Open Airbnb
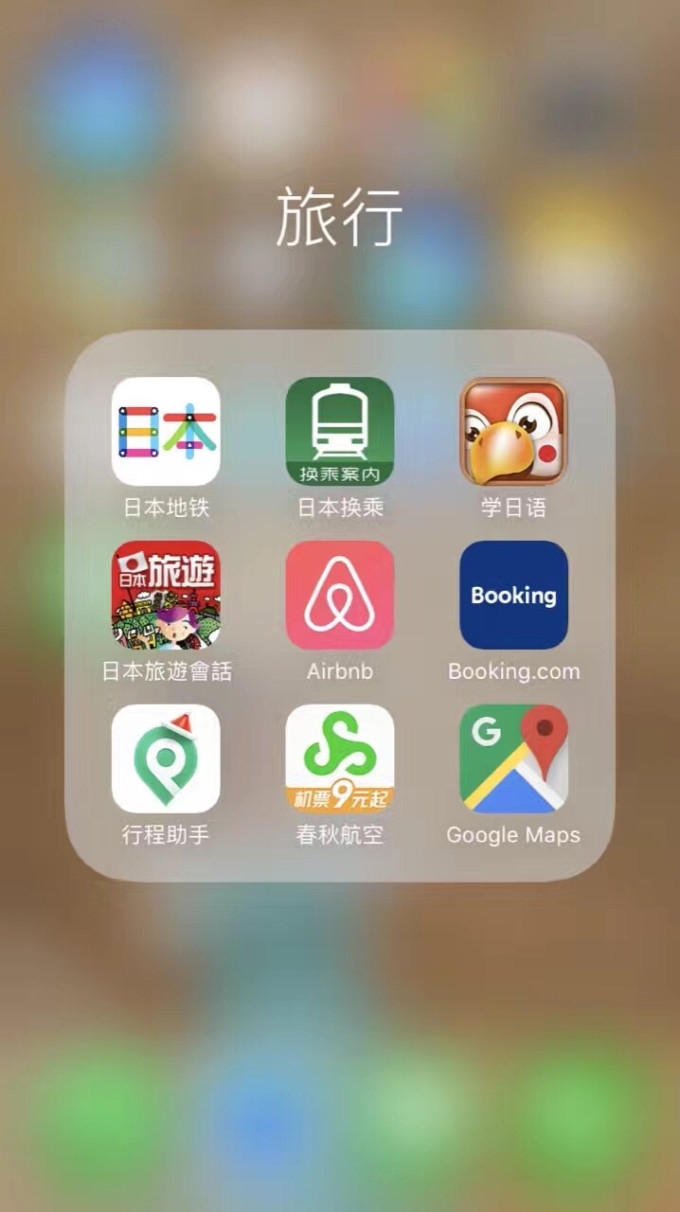The width and height of the screenshot is (680, 1212). [x=340, y=595]
